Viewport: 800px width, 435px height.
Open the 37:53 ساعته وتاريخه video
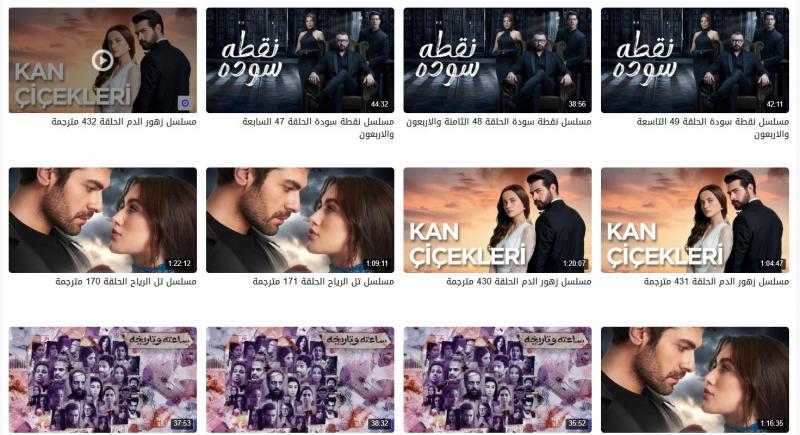[102, 380]
